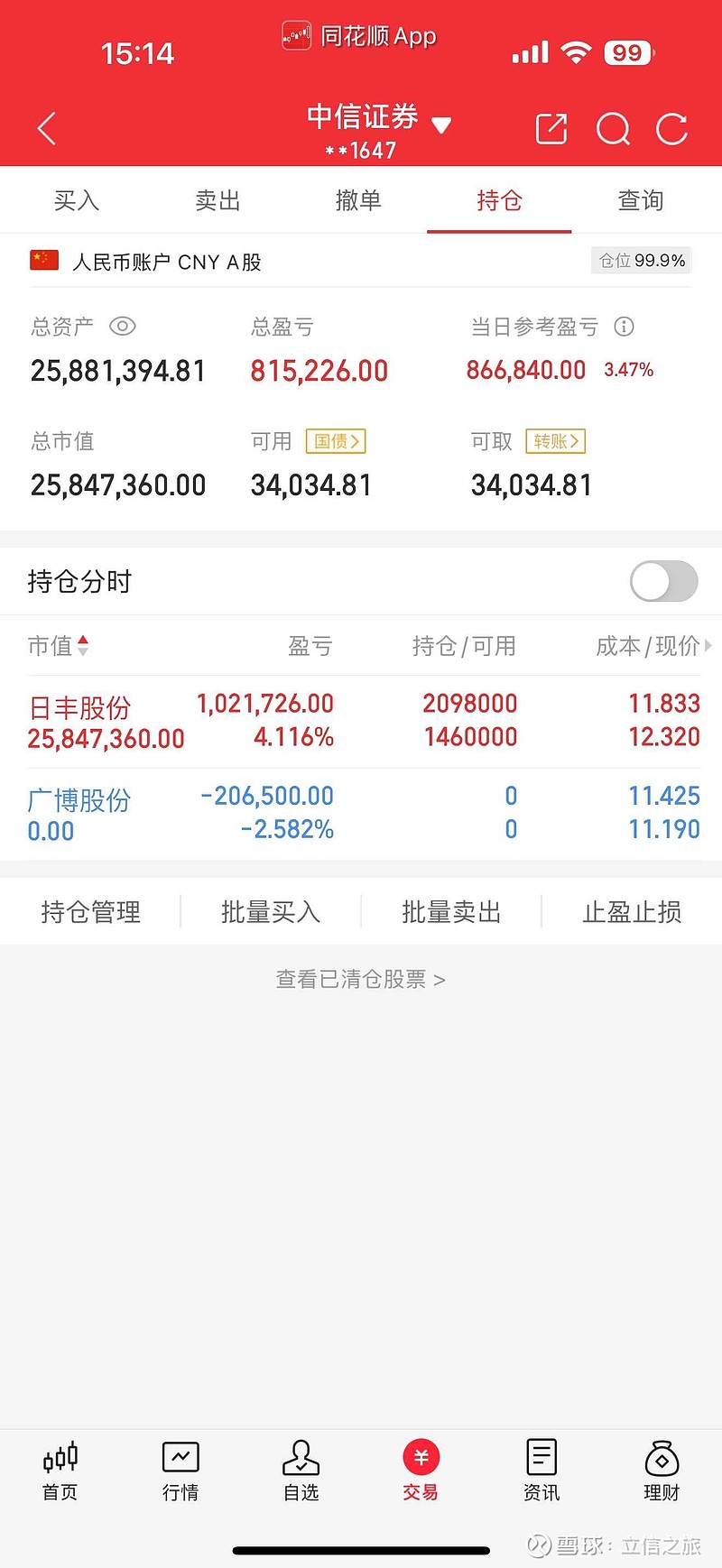Open 理财 wealth management icon

pyautogui.click(x=662, y=1471)
